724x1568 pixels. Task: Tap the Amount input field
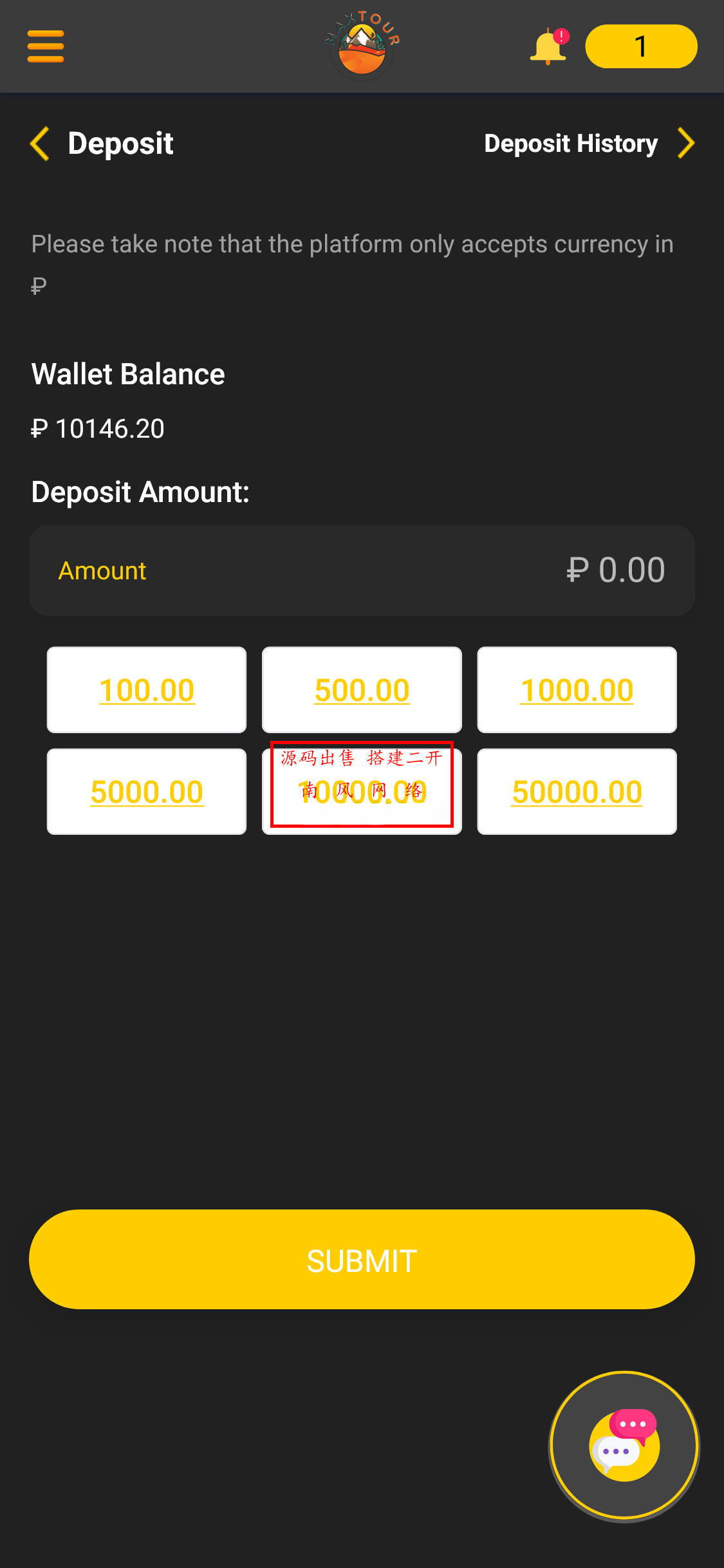362,570
